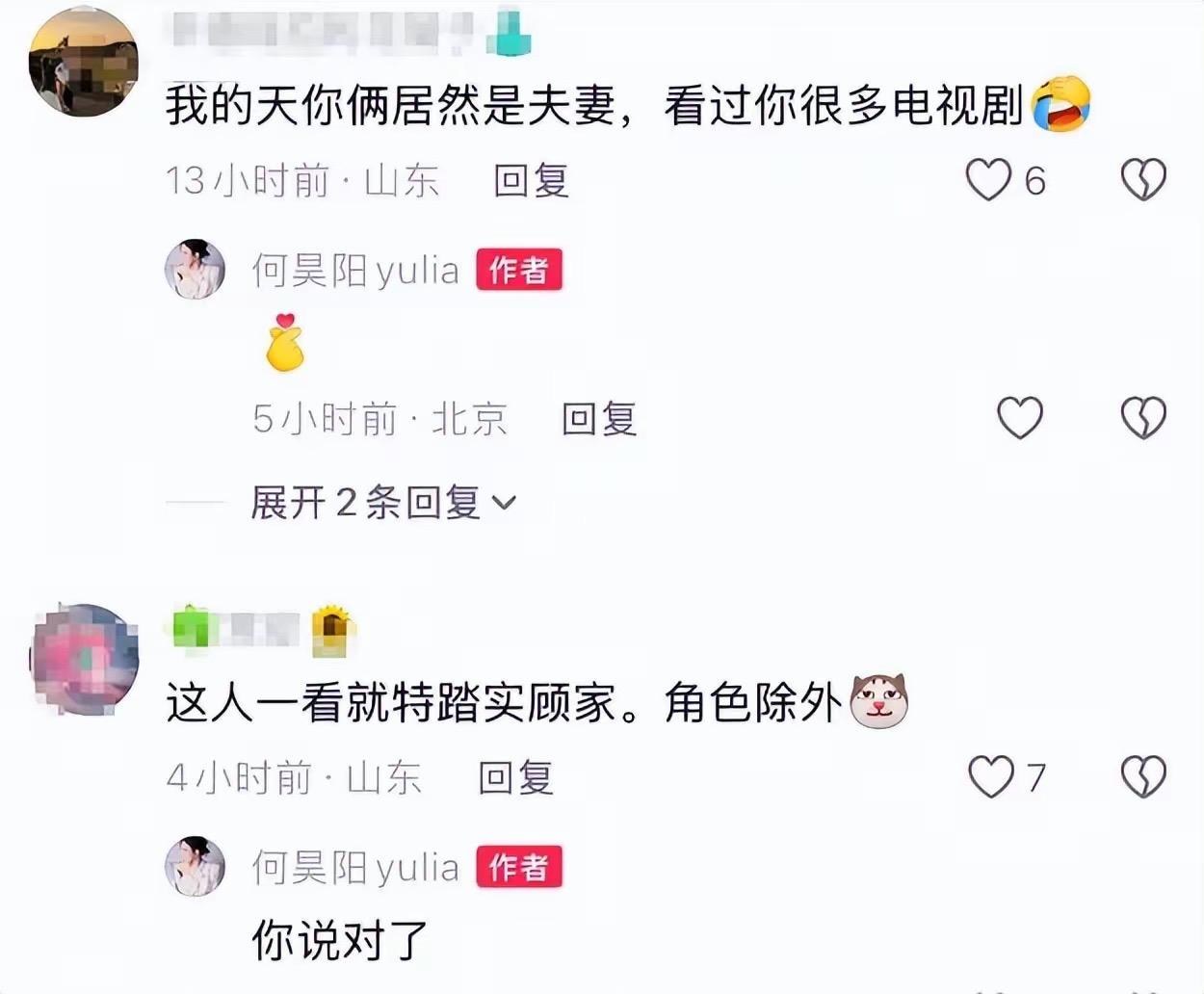Image resolution: width=1204 pixels, height=994 pixels.
Task: Like the comment about 你俩居然是夫妻
Action: (x=989, y=180)
